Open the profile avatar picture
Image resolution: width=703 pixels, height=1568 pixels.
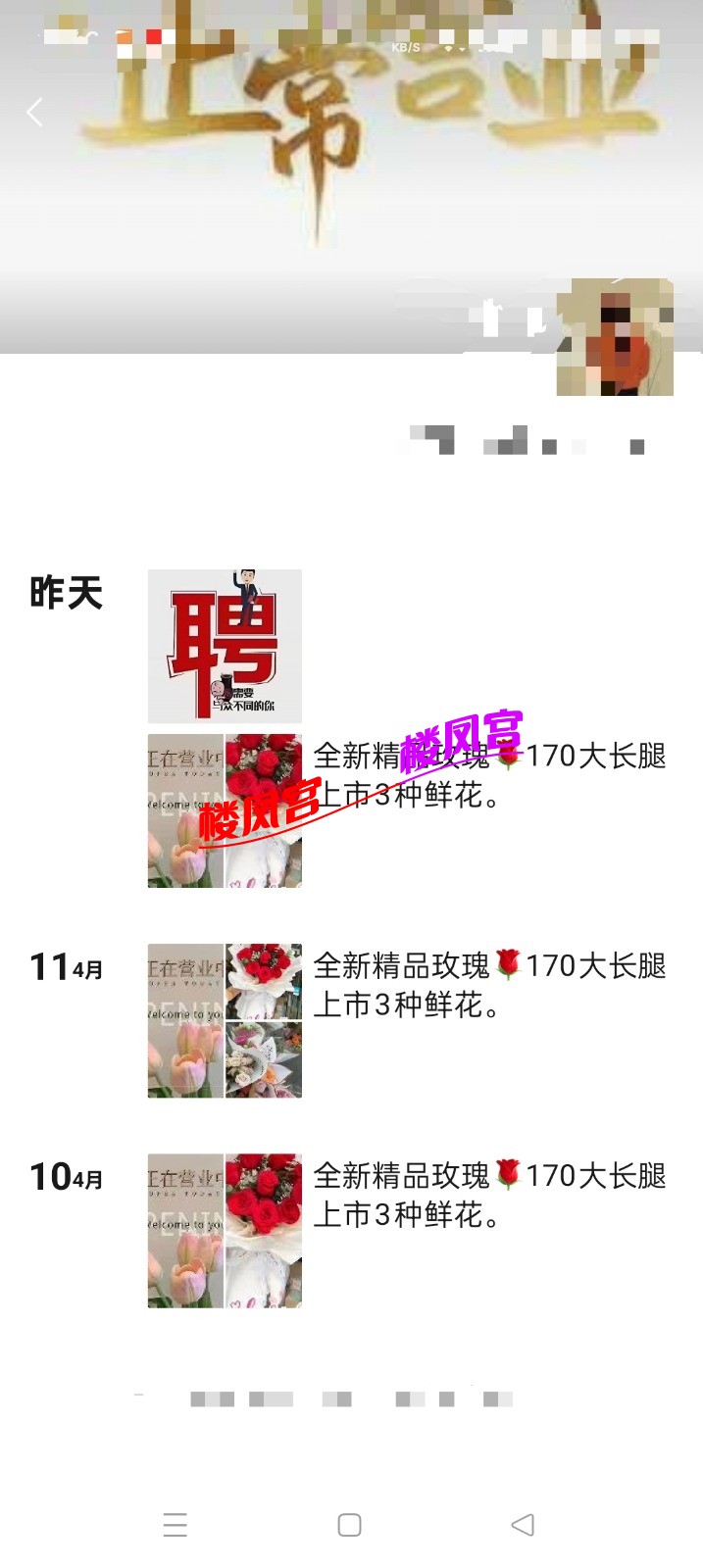[615, 337]
